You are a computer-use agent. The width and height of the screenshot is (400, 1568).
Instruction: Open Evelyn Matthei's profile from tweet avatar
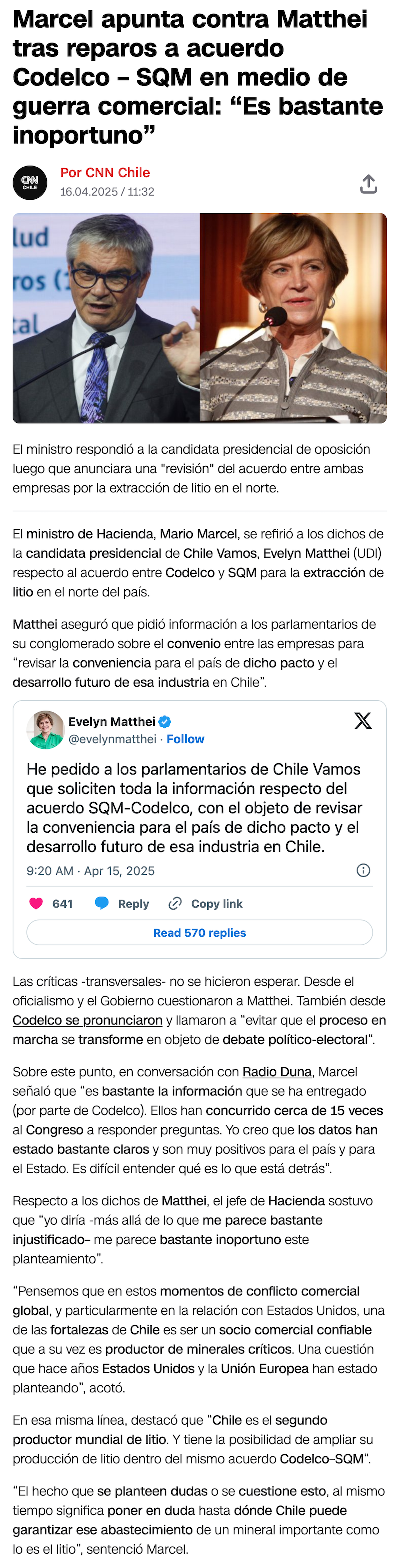click(x=45, y=729)
